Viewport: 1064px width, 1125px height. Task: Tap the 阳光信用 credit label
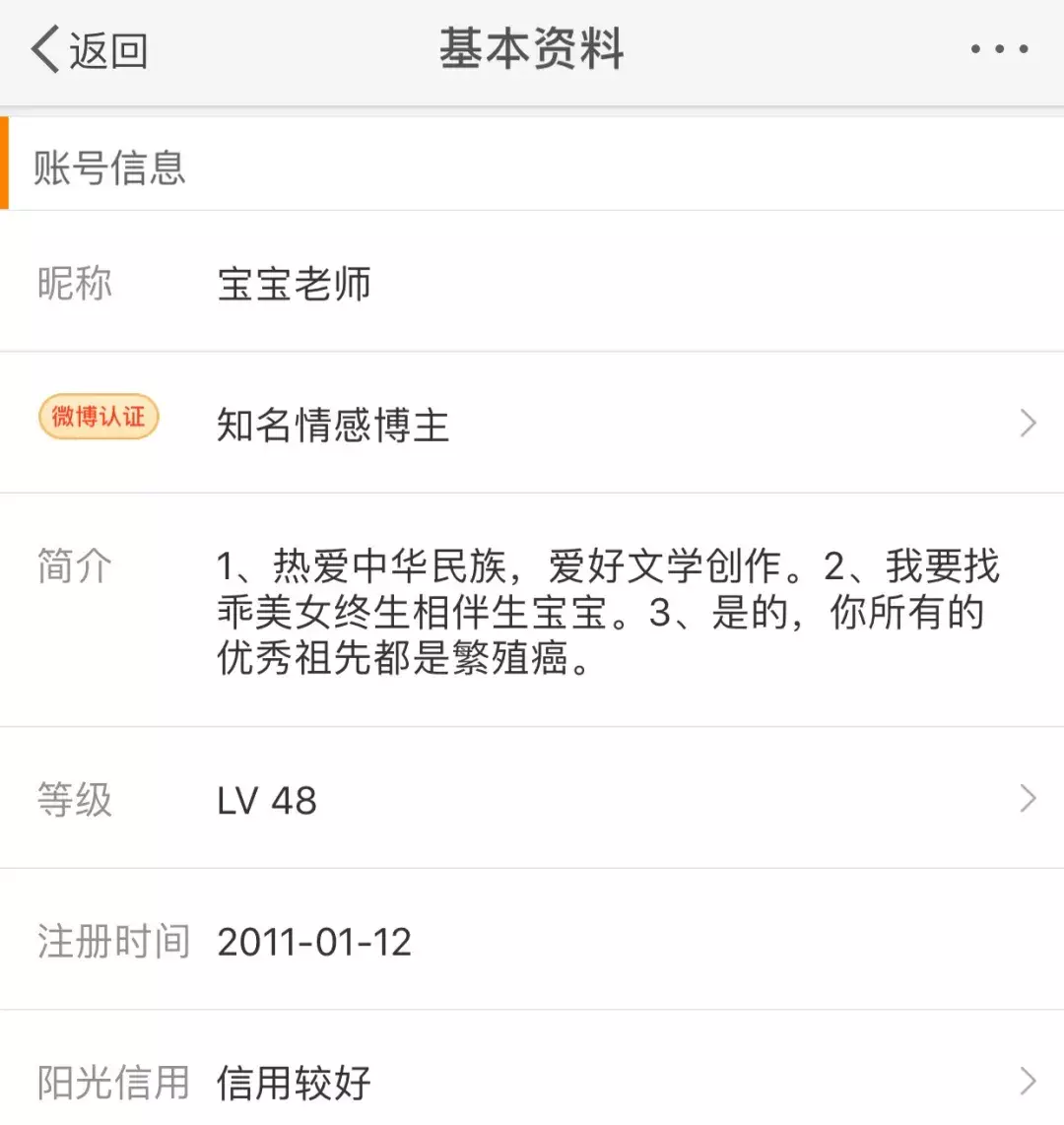[x=113, y=1082]
